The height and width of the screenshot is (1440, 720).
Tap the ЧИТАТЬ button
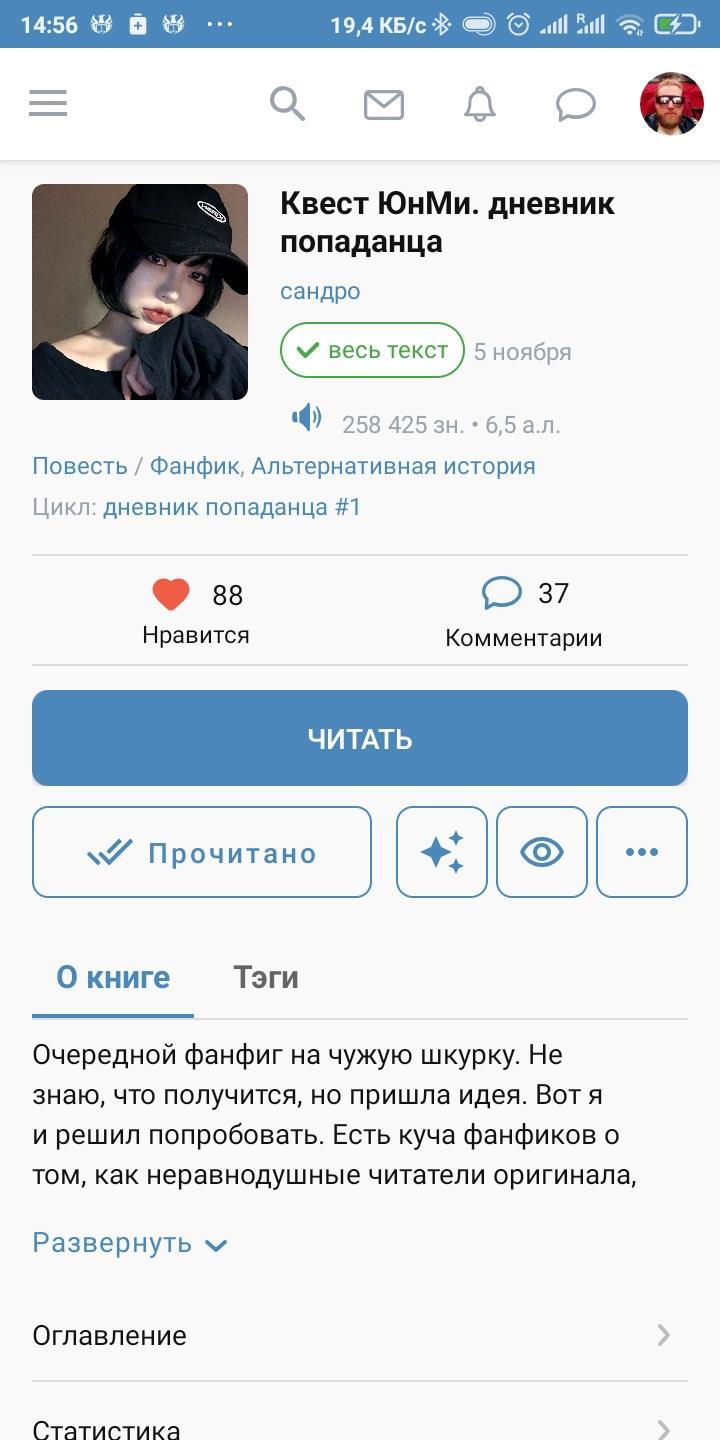pyautogui.click(x=360, y=738)
